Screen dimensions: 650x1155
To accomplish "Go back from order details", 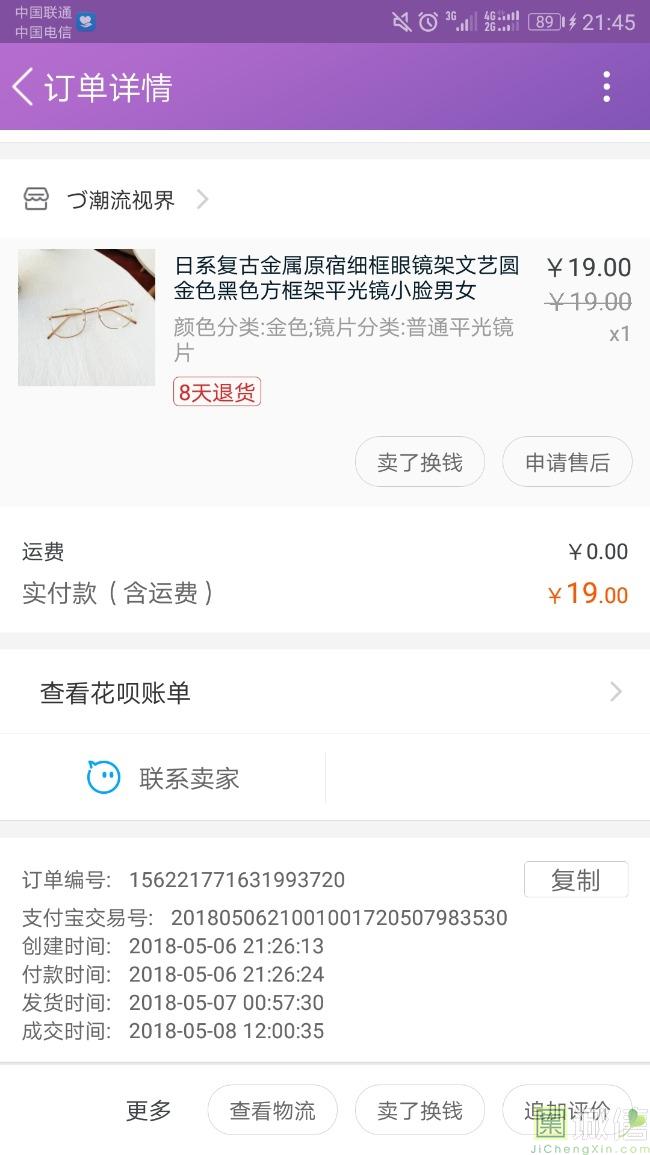I will click(x=24, y=87).
